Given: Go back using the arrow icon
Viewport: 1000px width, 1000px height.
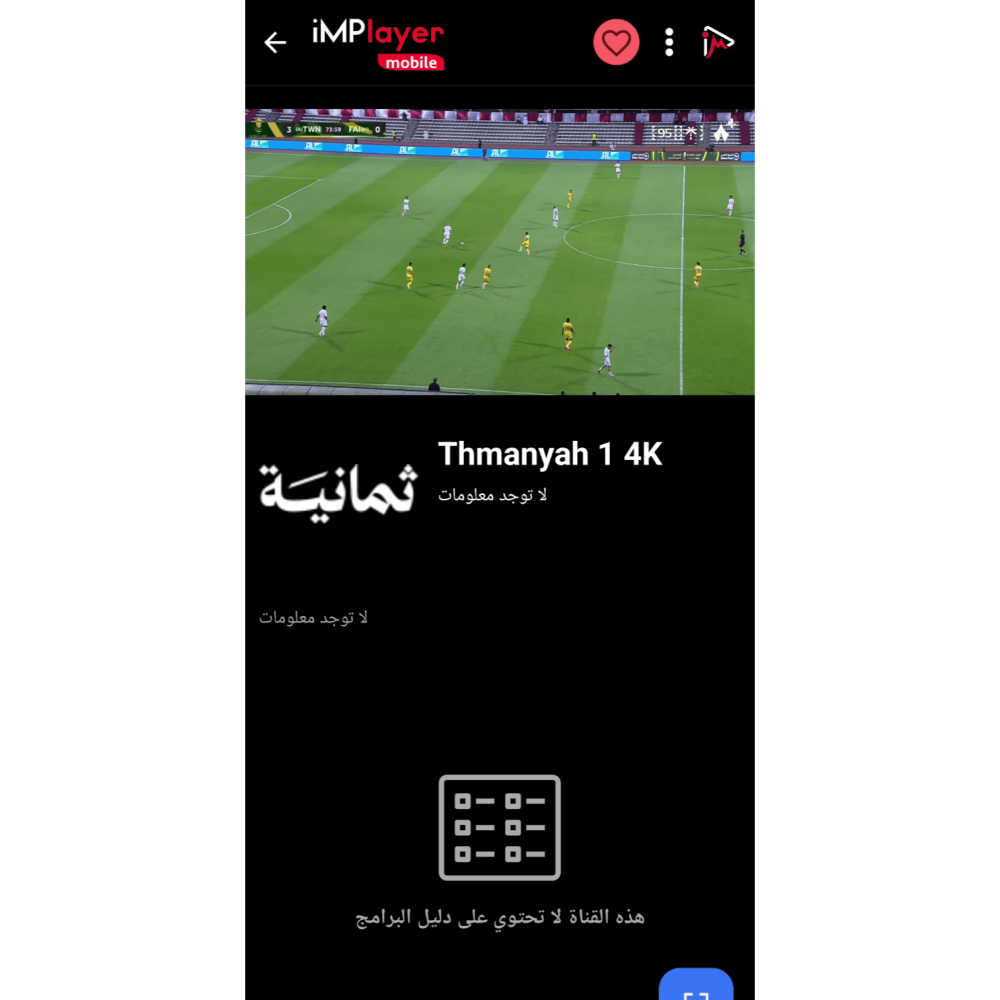Looking at the screenshot, I should (275, 42).
